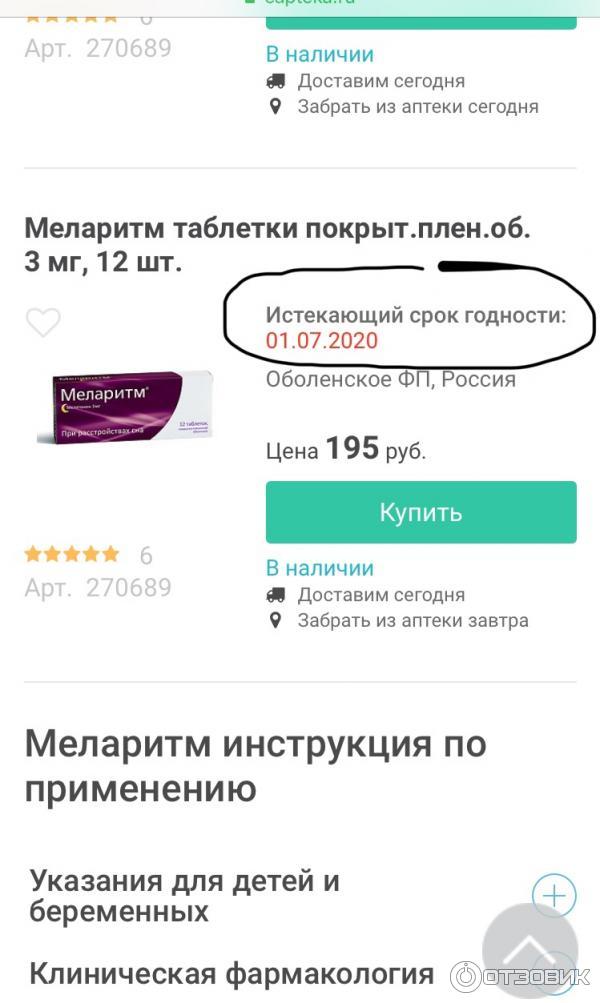This screenshot has height=1003, width=600.
Task: Open the Меларитм product image
Action: pyautogui.click(x=124, y=407)
